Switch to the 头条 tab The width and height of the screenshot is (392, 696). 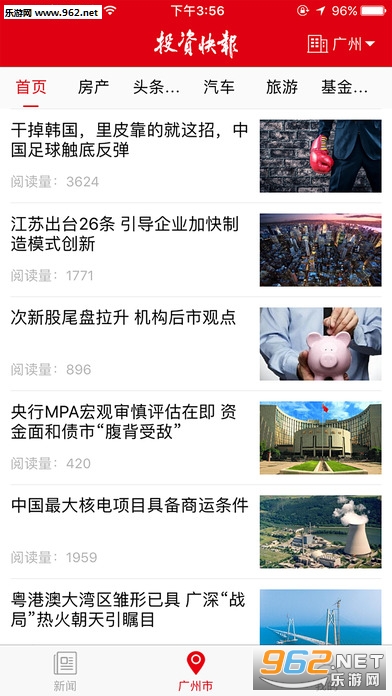pyautogui.click(x=156, y=87)
